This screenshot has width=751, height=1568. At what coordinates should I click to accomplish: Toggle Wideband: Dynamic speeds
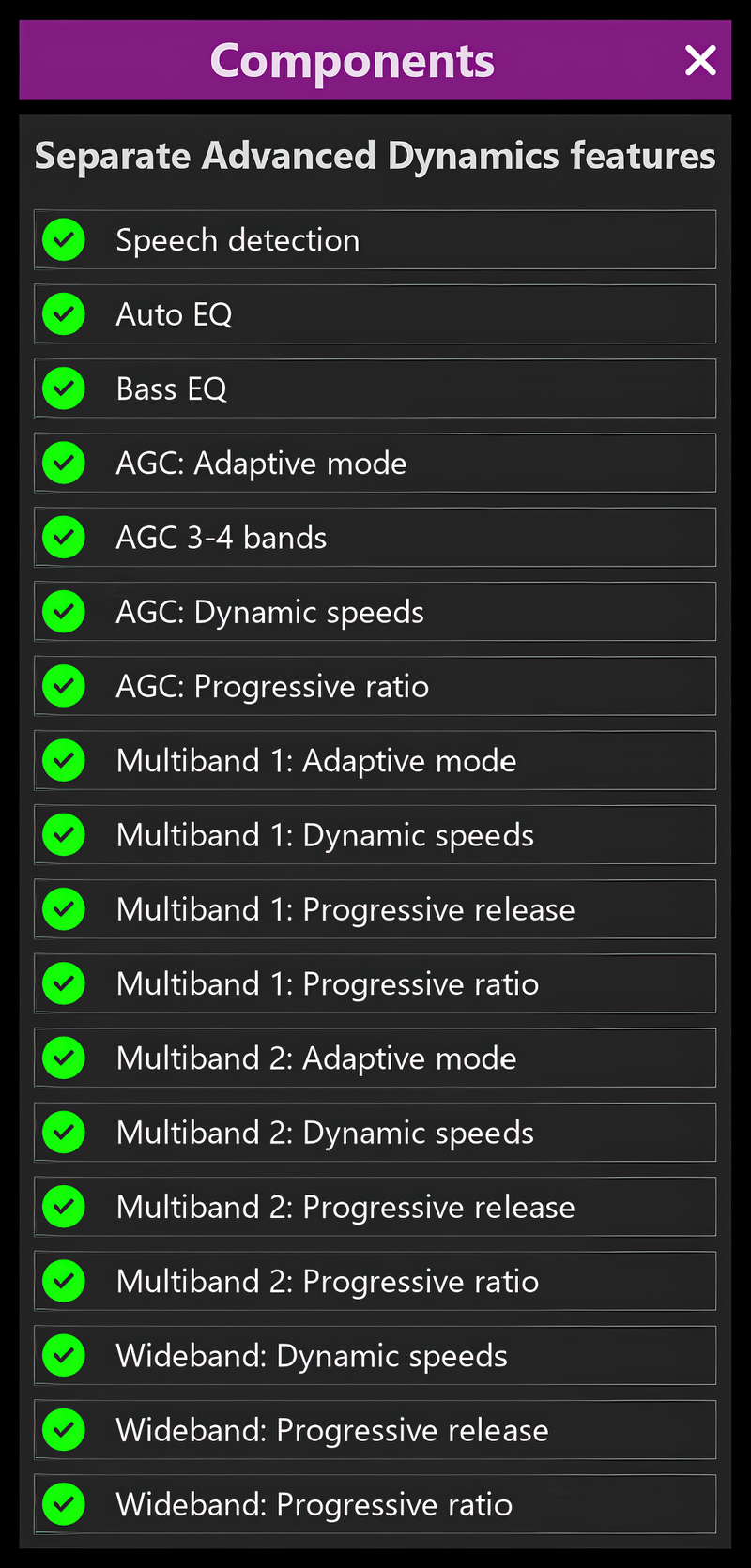(x=64, y=1355)
